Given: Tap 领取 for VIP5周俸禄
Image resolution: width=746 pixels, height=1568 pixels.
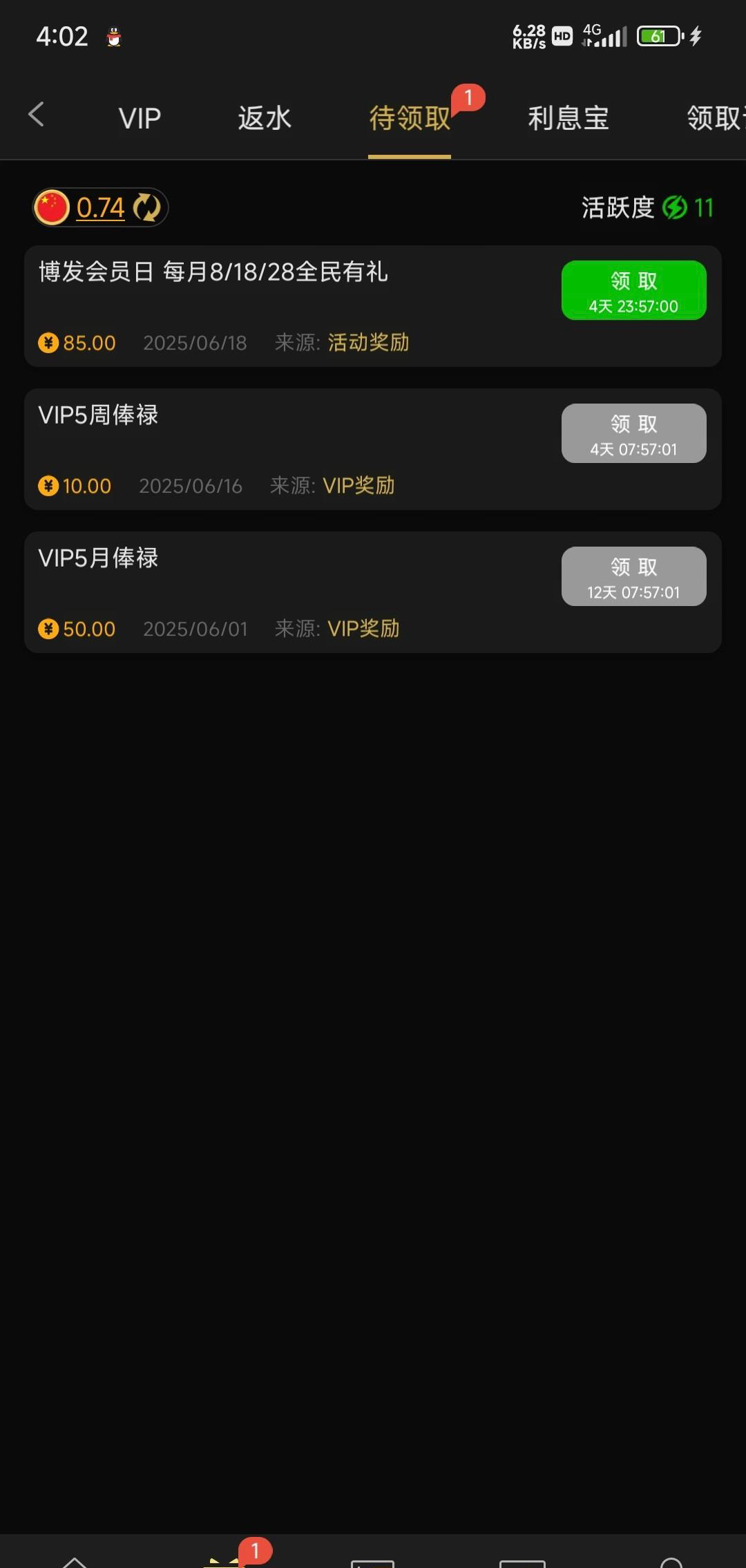Looking at the screenshot, I should [x=633, y=433].
